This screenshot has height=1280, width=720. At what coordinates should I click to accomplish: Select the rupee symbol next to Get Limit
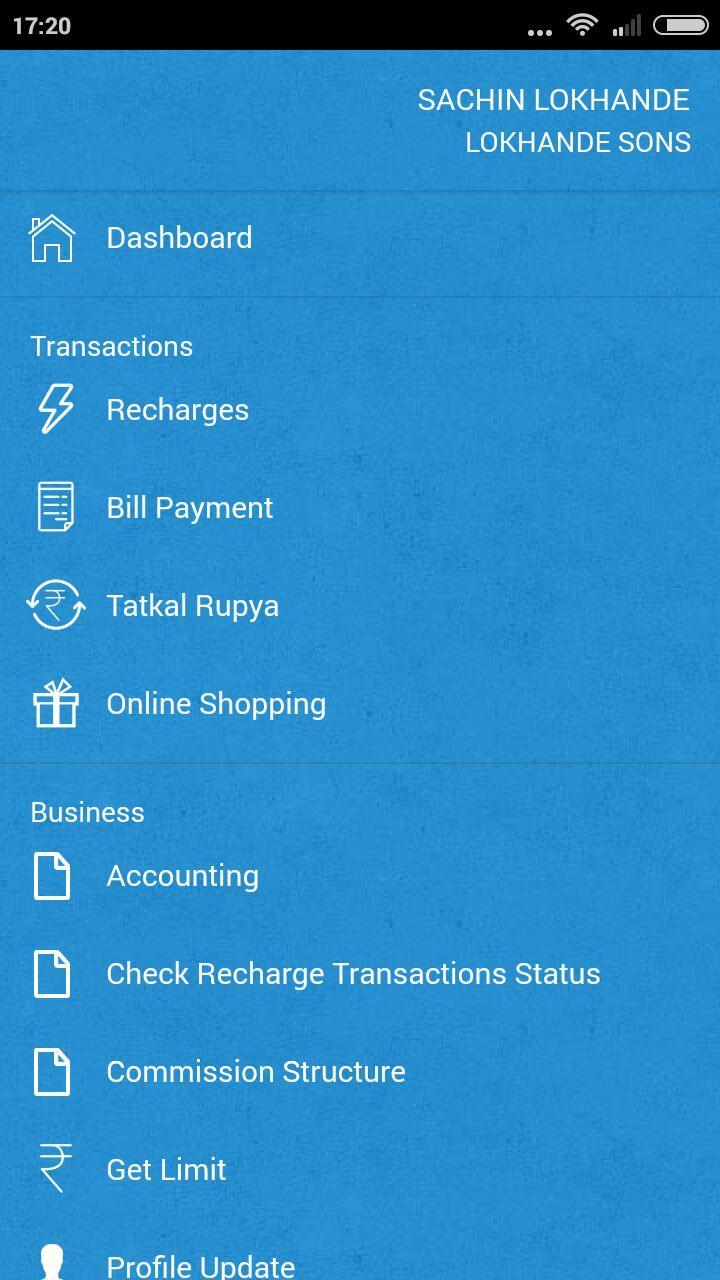click(53, 1169)
